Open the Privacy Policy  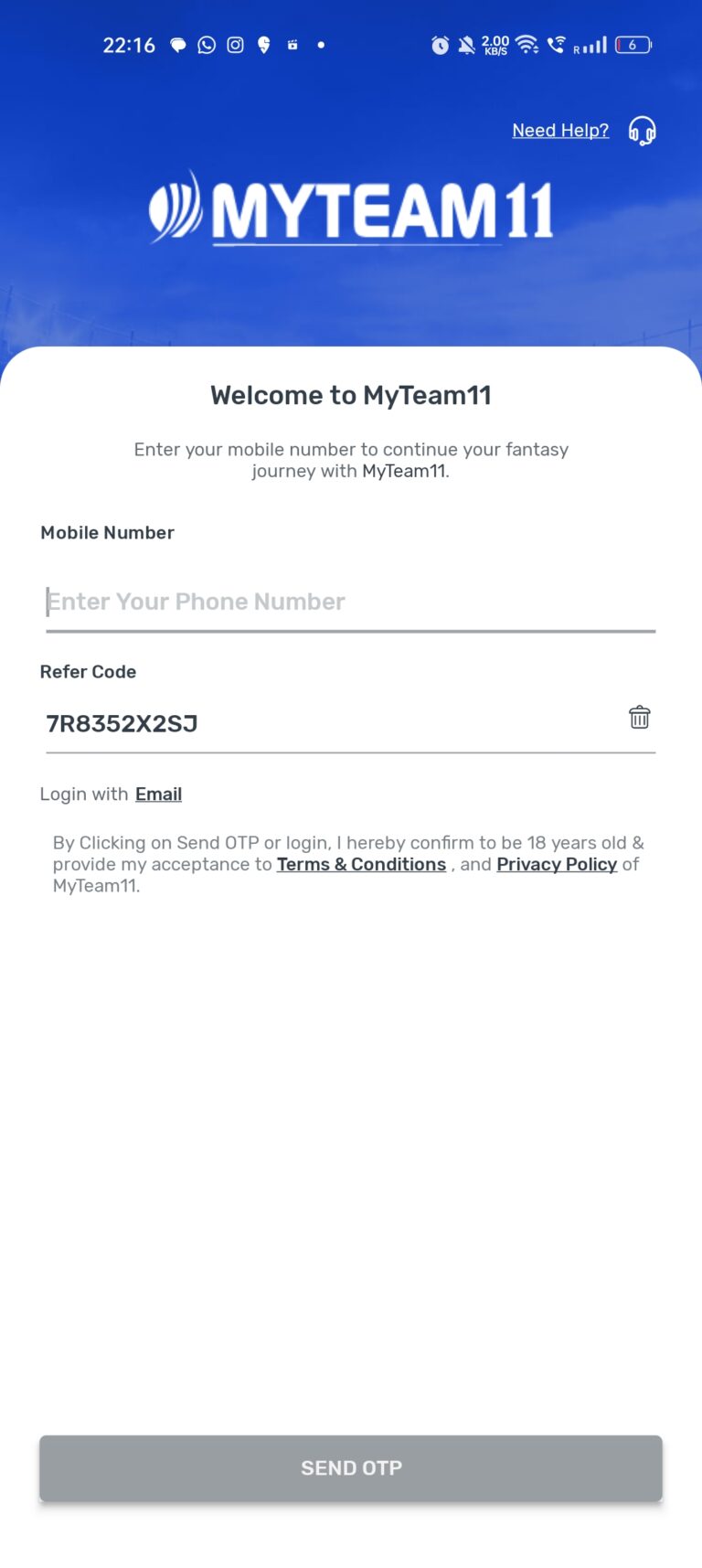tap(556, 864)
